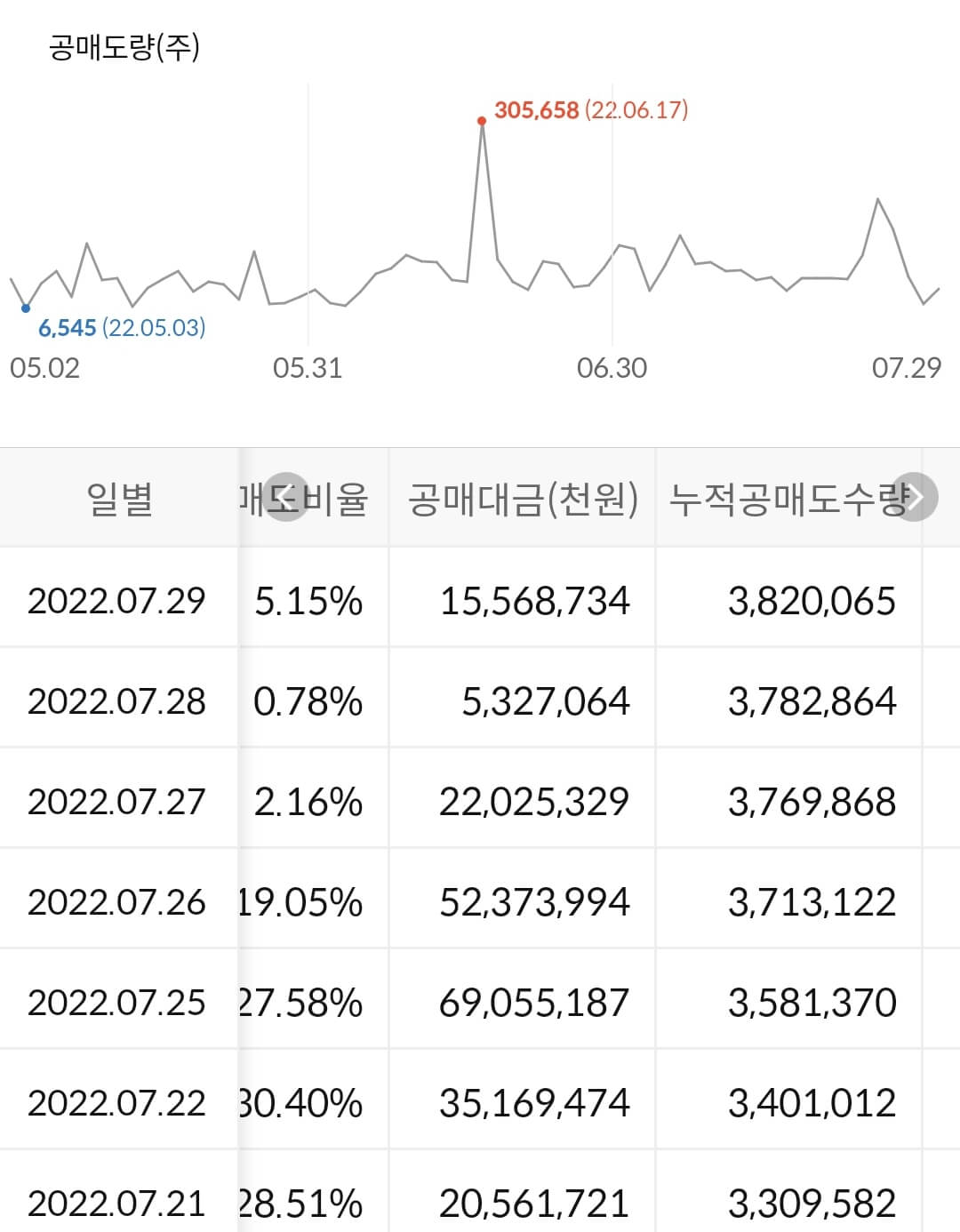
Task: Click the 305,658 (22.06.17) annotation text
Action: (591, 111)
